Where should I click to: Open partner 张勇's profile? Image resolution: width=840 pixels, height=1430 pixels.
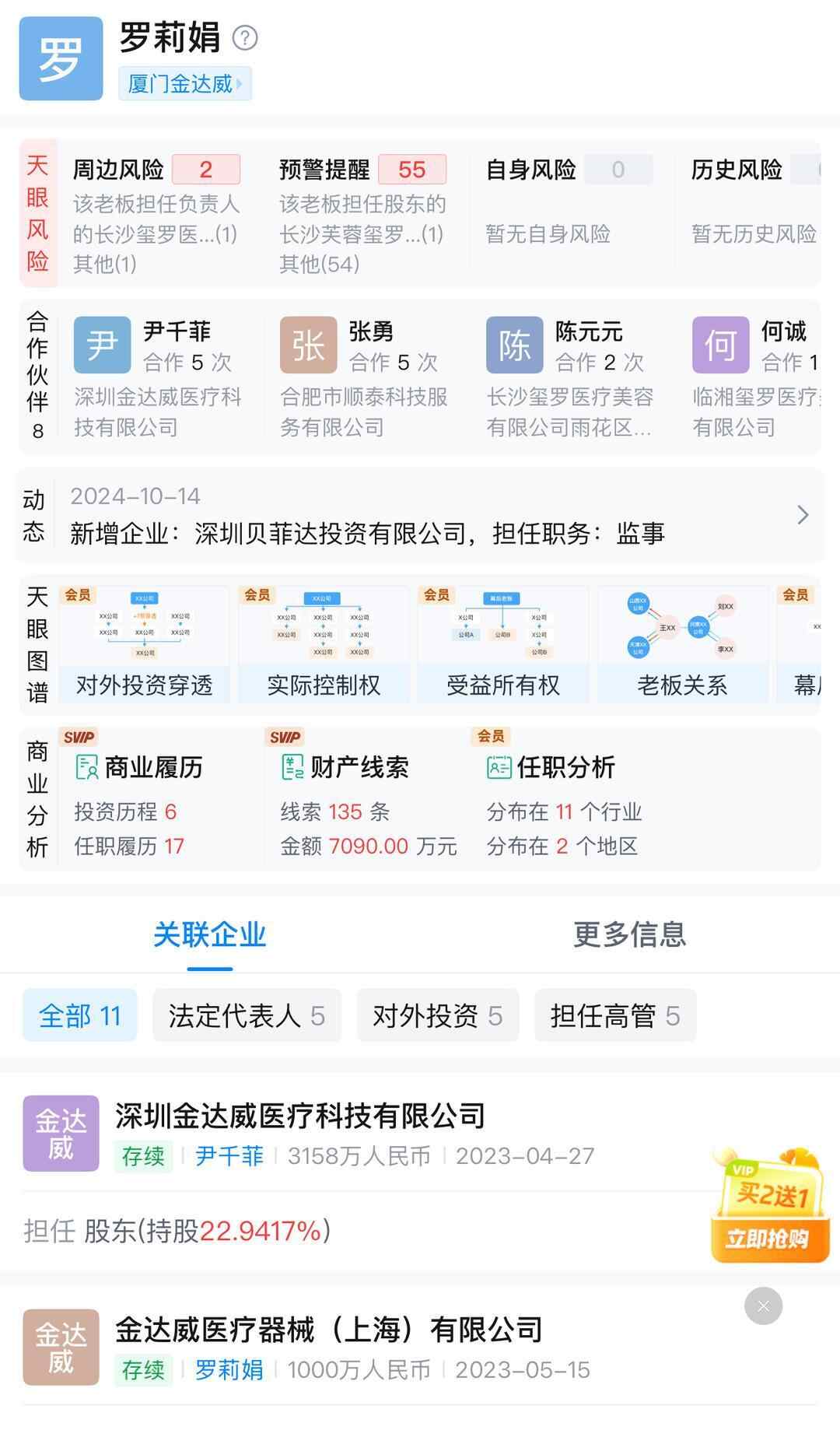click(x=364, y=377)
